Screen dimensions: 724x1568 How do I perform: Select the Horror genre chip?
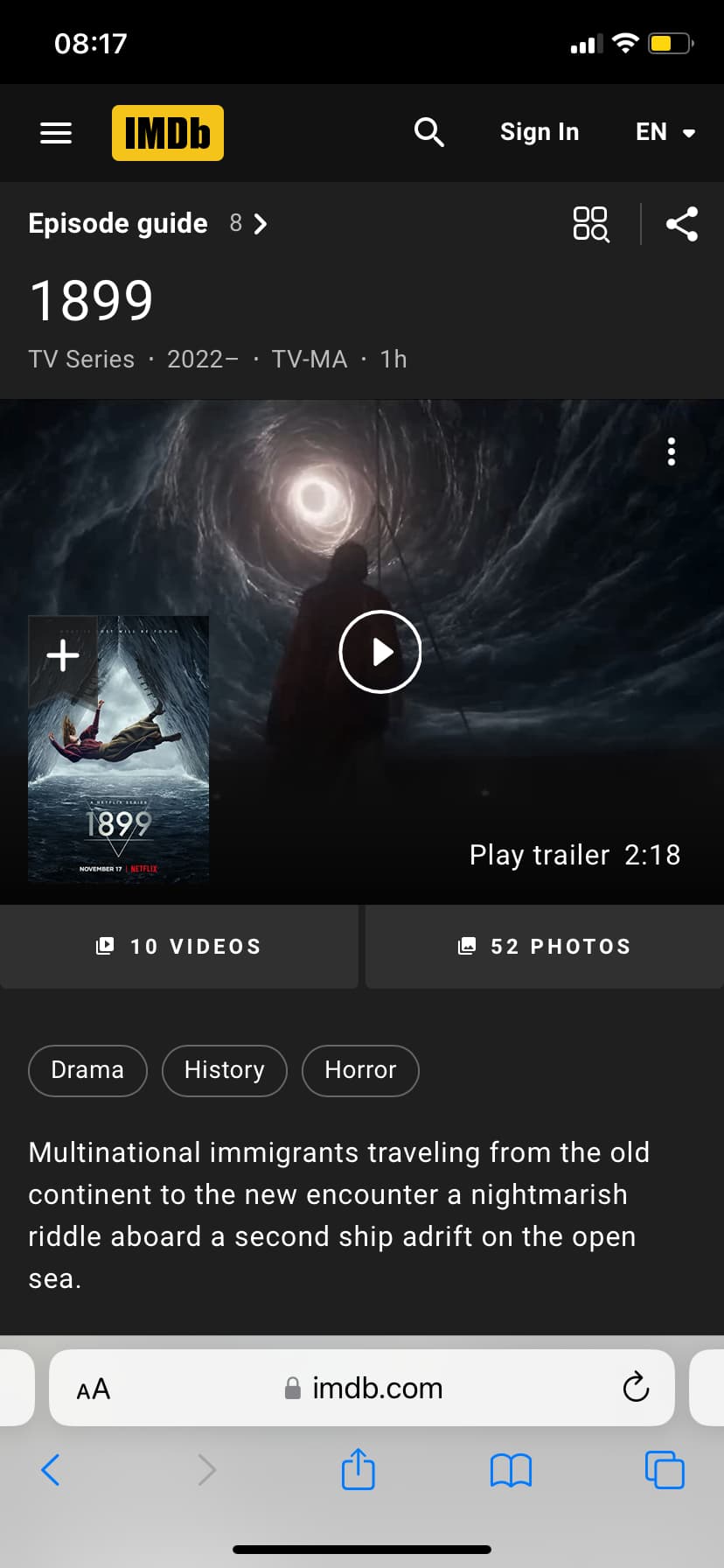[x=360, y=1070]
